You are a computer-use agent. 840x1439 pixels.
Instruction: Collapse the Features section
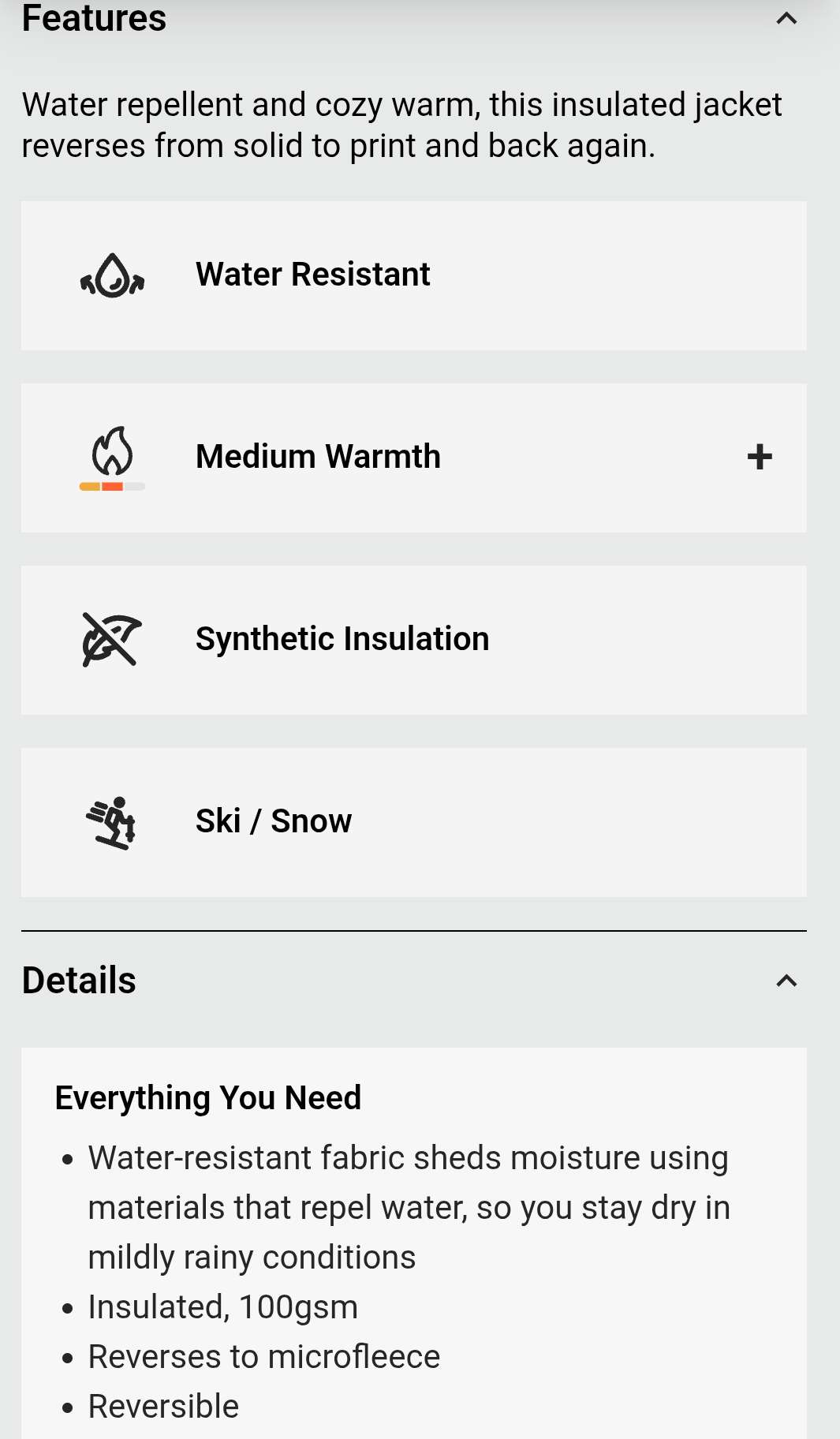coord(786,18)
